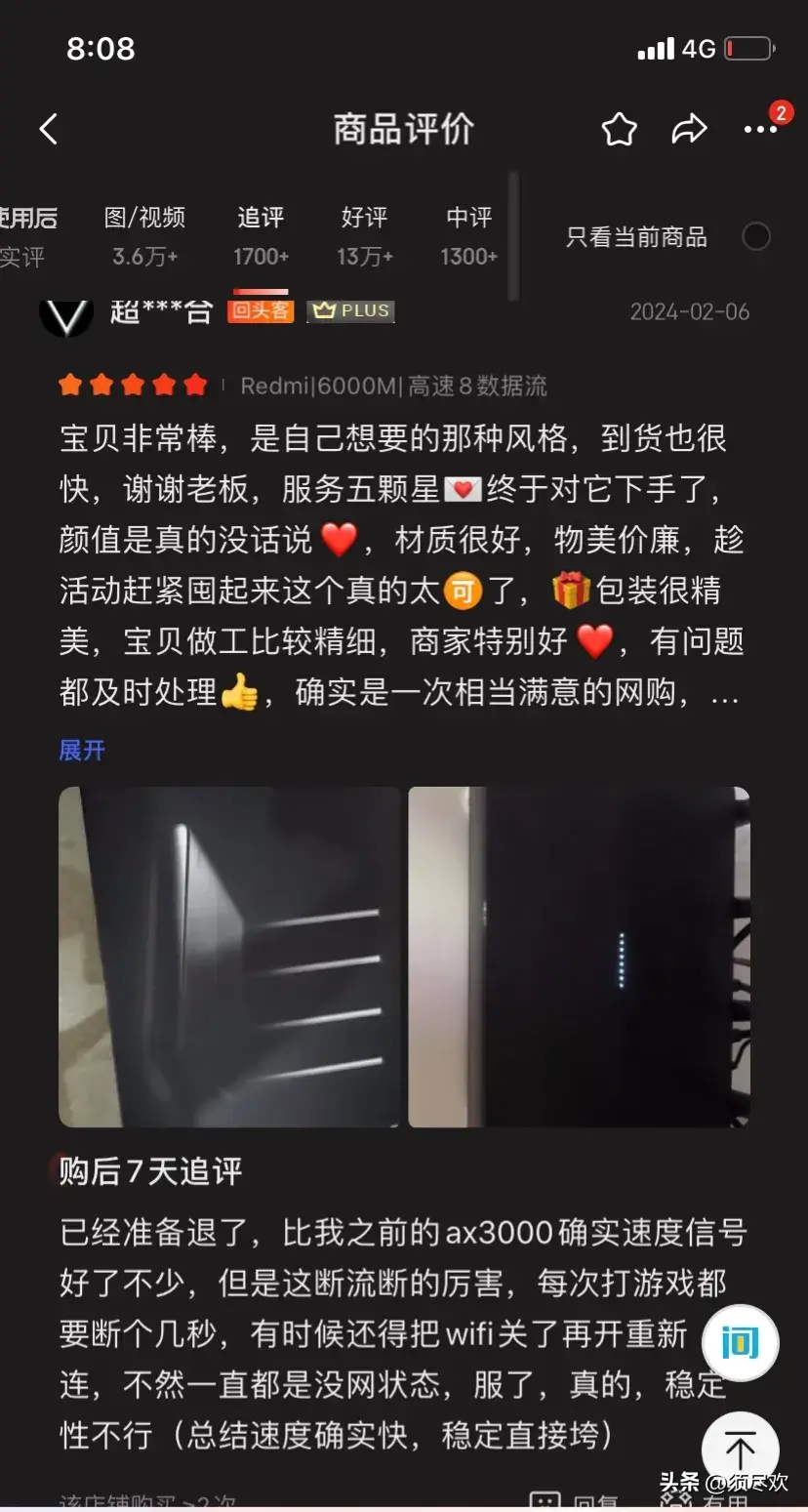Favorite this product with the star icon
The height and width of the screenshot is (1512, 808).
pyautogui.click(x=619, y=129)
